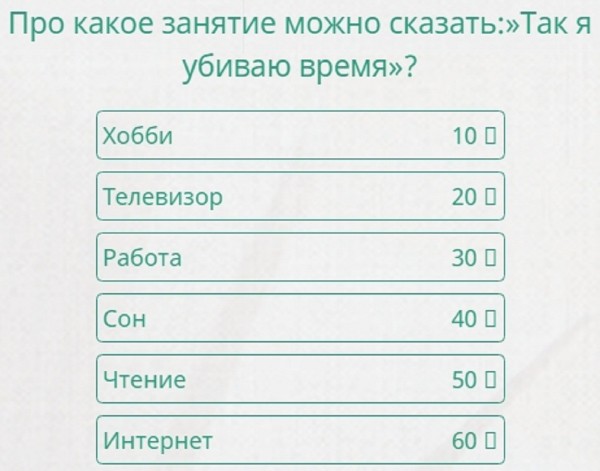Tap the Сон answer option

pyautogui.click(x=300, y=319)
